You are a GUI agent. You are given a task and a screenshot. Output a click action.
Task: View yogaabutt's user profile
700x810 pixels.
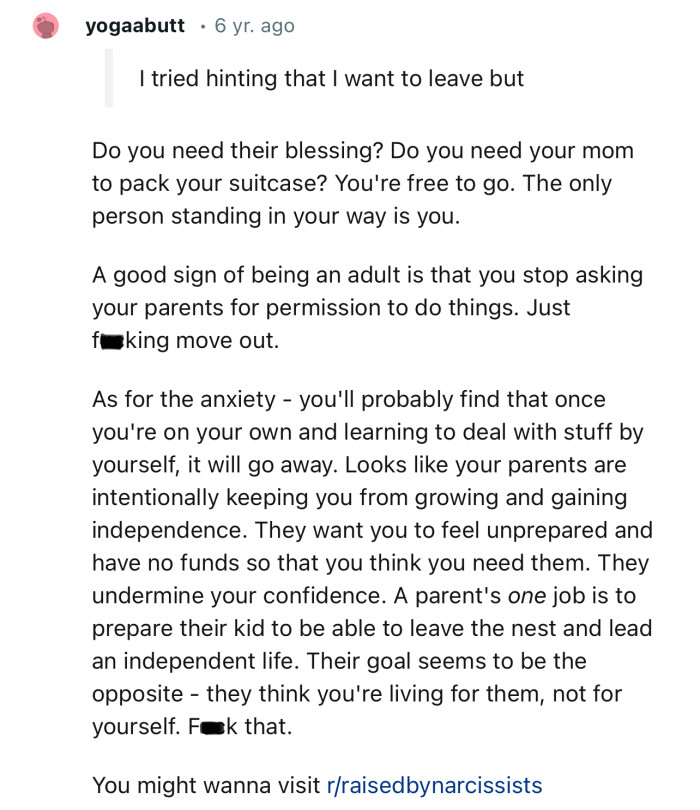pos(135,26)
